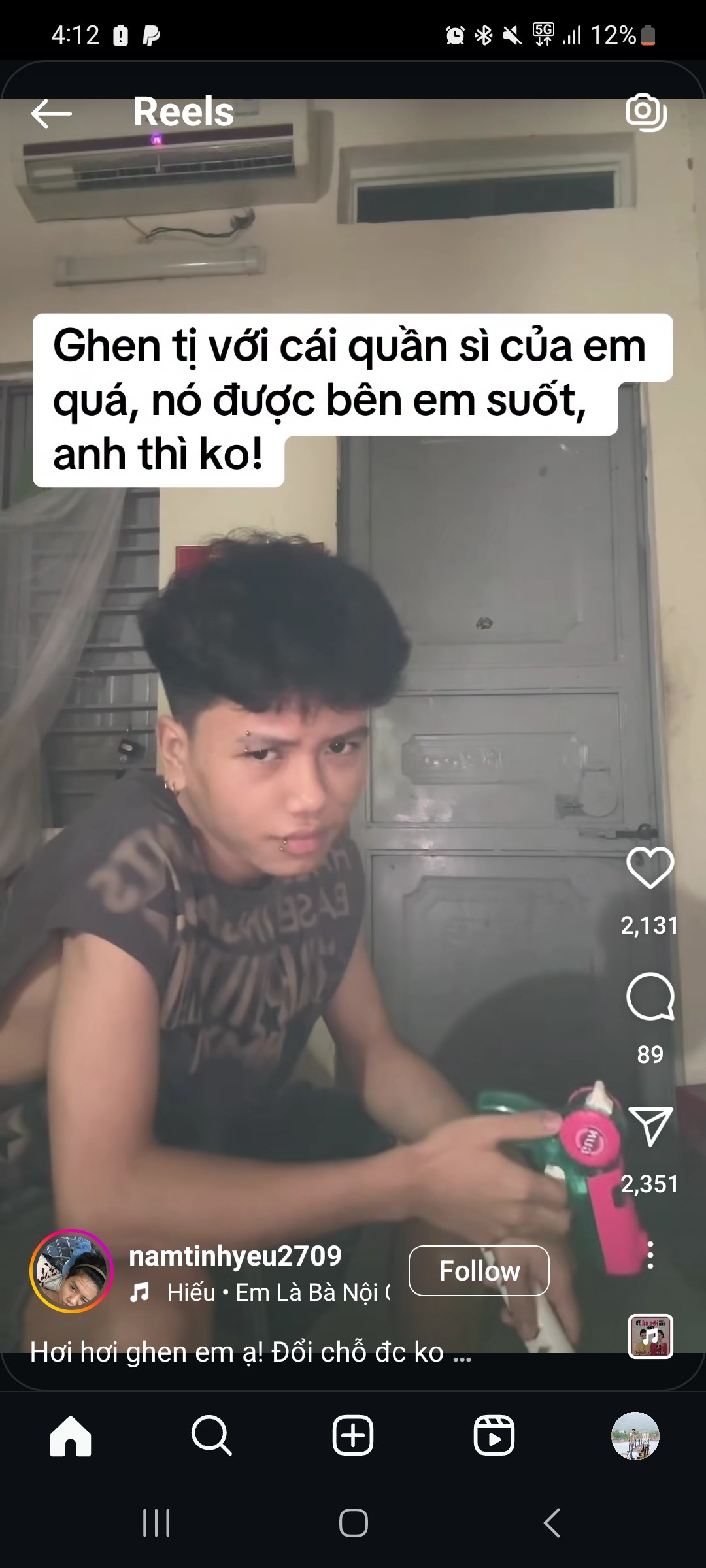Switch to the Search tab
706x1568 pixels.
tap(212, 1436)
